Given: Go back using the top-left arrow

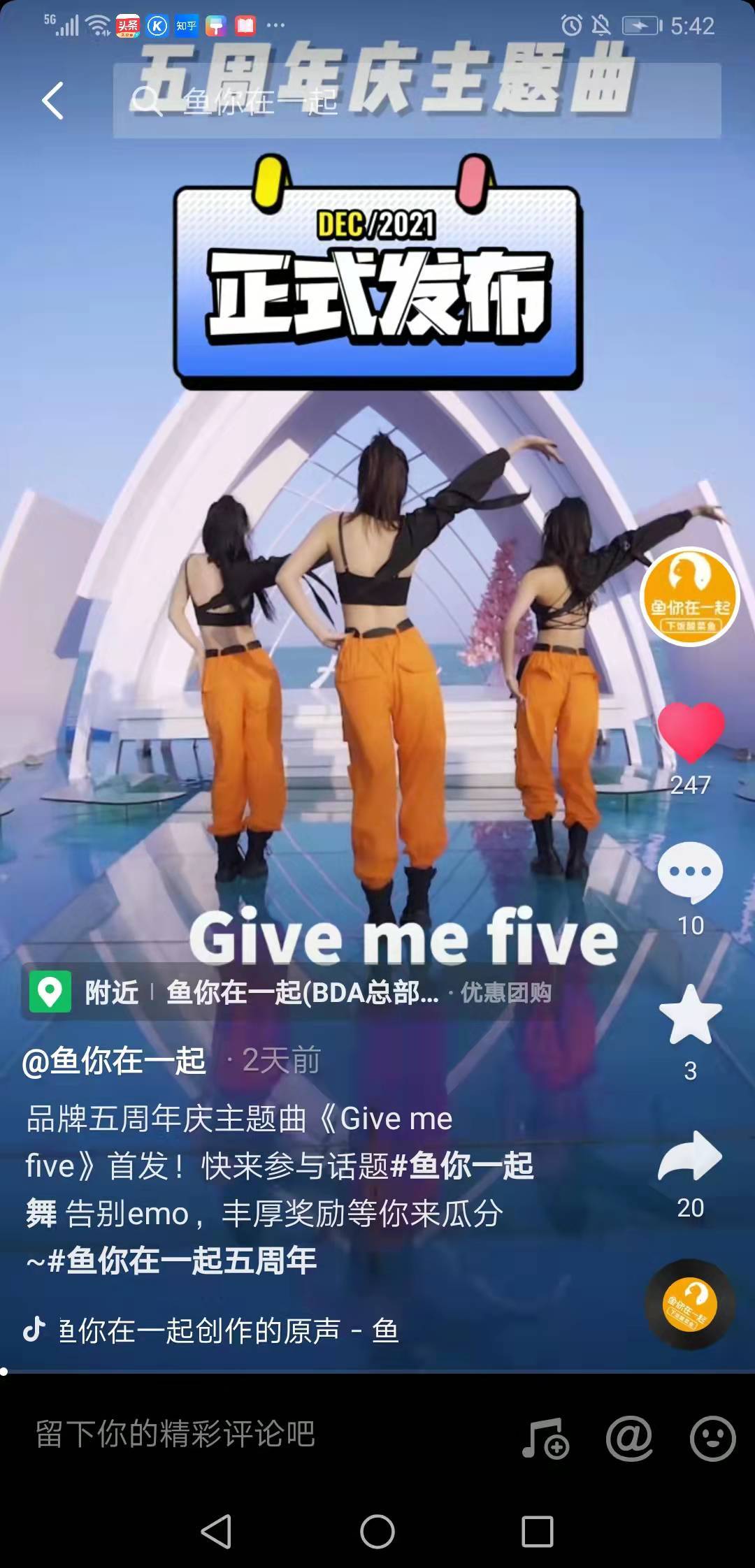Looking at the screenshot, I should [x=53, y=101].
